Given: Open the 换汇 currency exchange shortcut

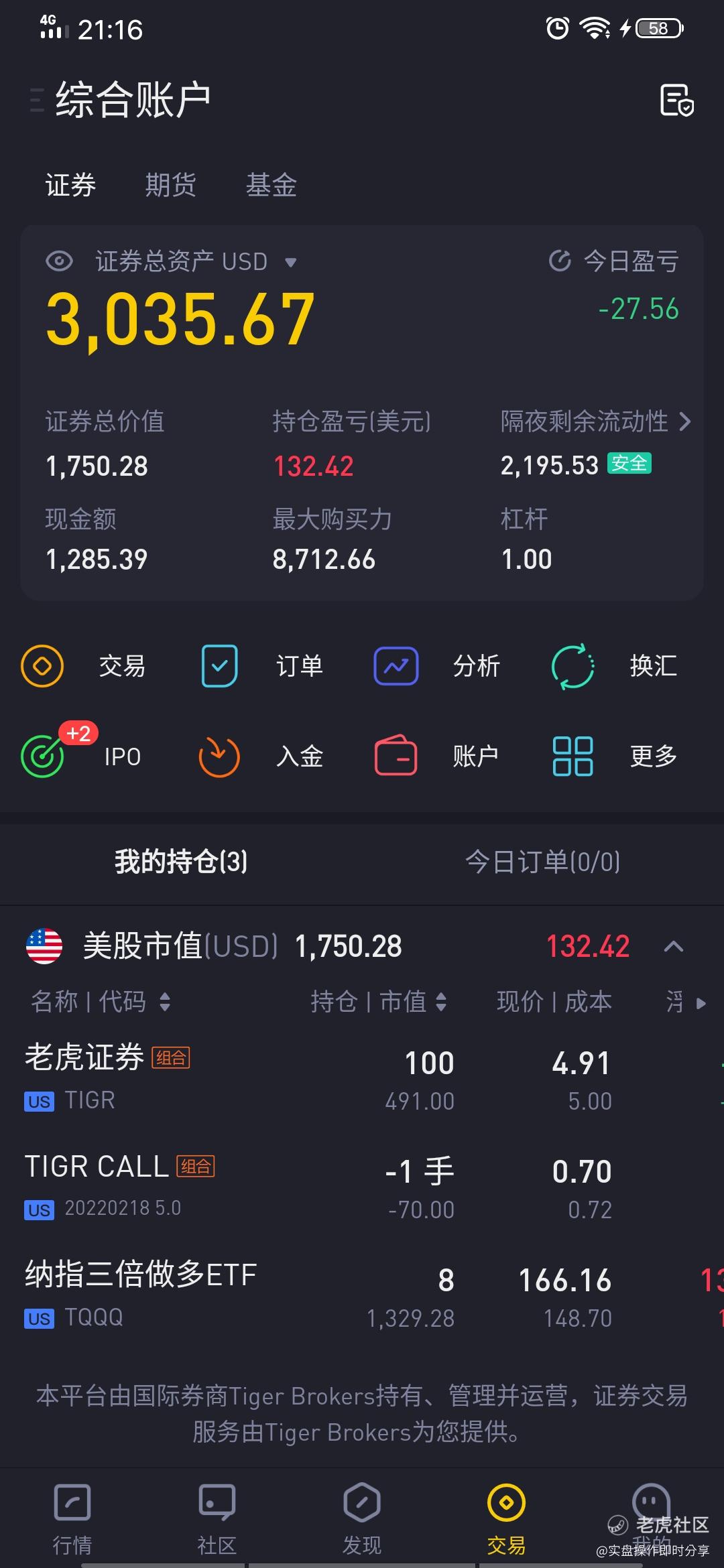Looking at the screenshot, I should (614, 666).
